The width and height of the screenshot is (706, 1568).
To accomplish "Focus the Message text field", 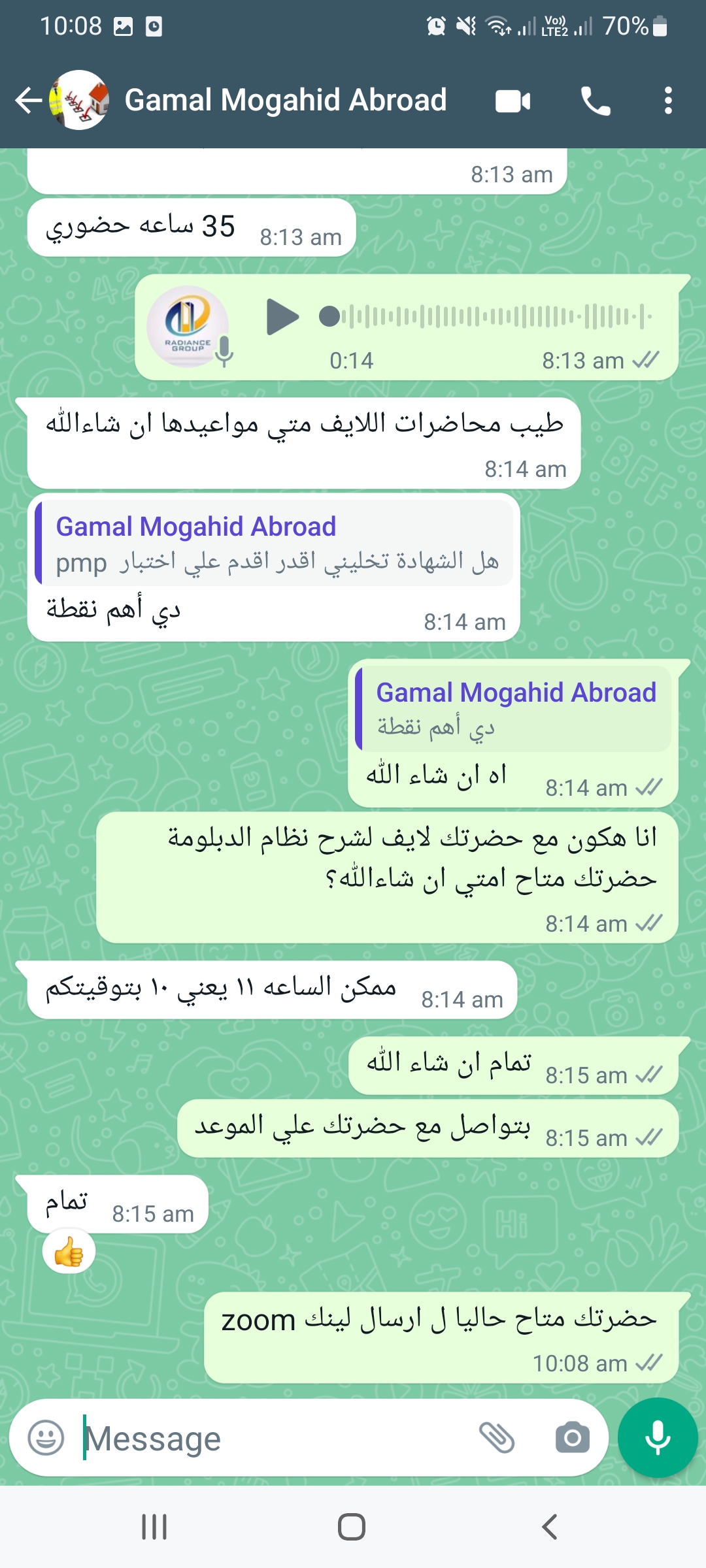I will point(275,1438).
